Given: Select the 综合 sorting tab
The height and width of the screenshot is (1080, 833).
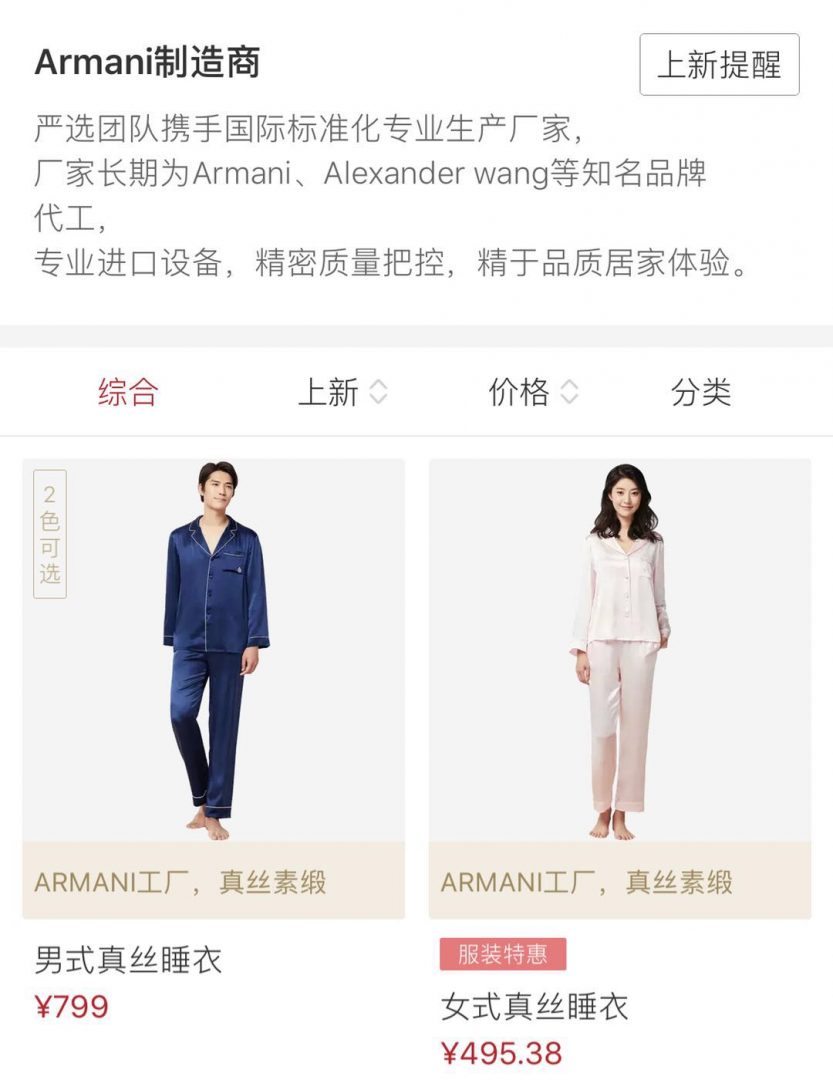Looking at the screenshot, I should pos(128,392).
